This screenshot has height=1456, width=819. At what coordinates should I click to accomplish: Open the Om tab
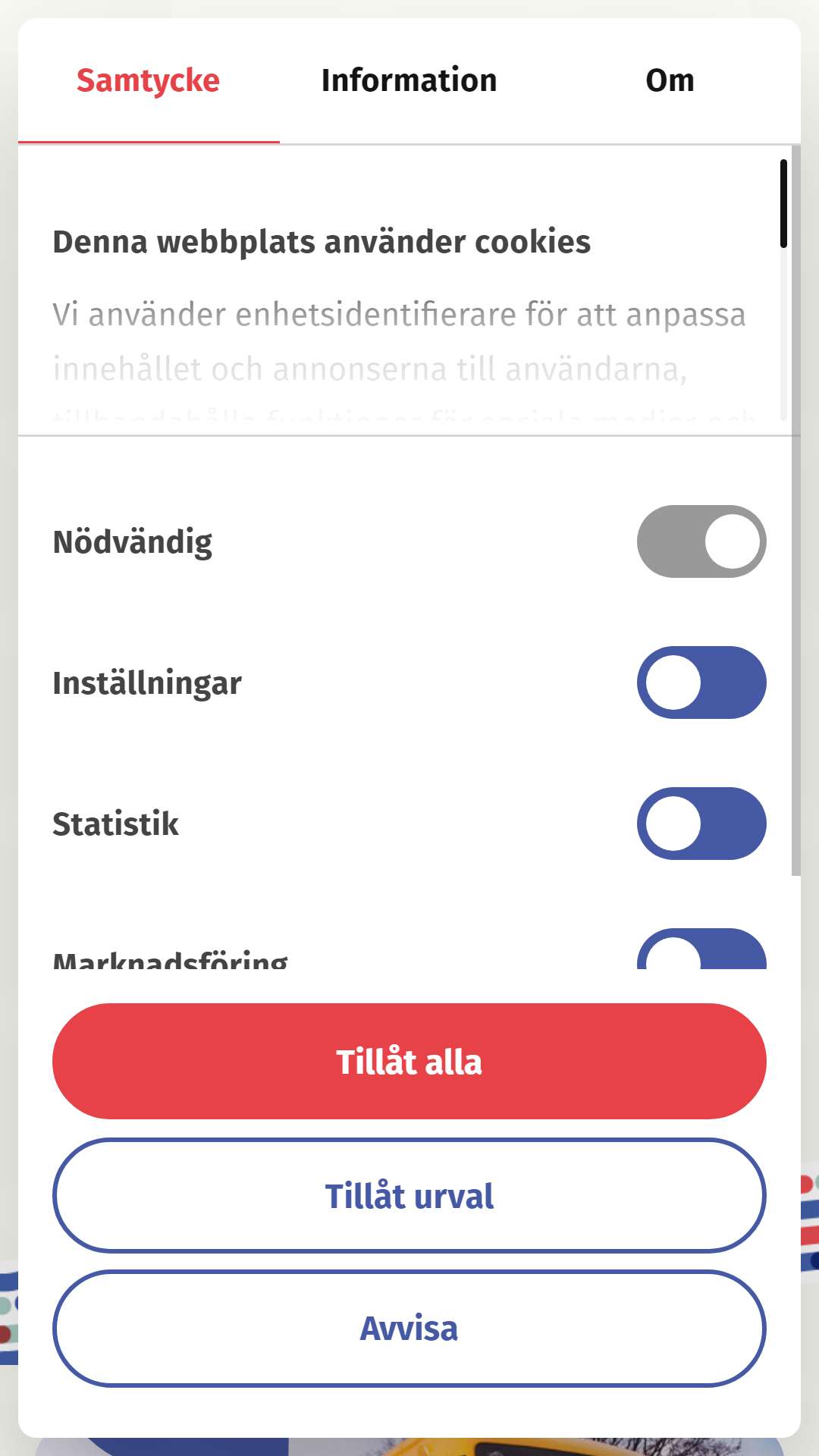point(670,80)
